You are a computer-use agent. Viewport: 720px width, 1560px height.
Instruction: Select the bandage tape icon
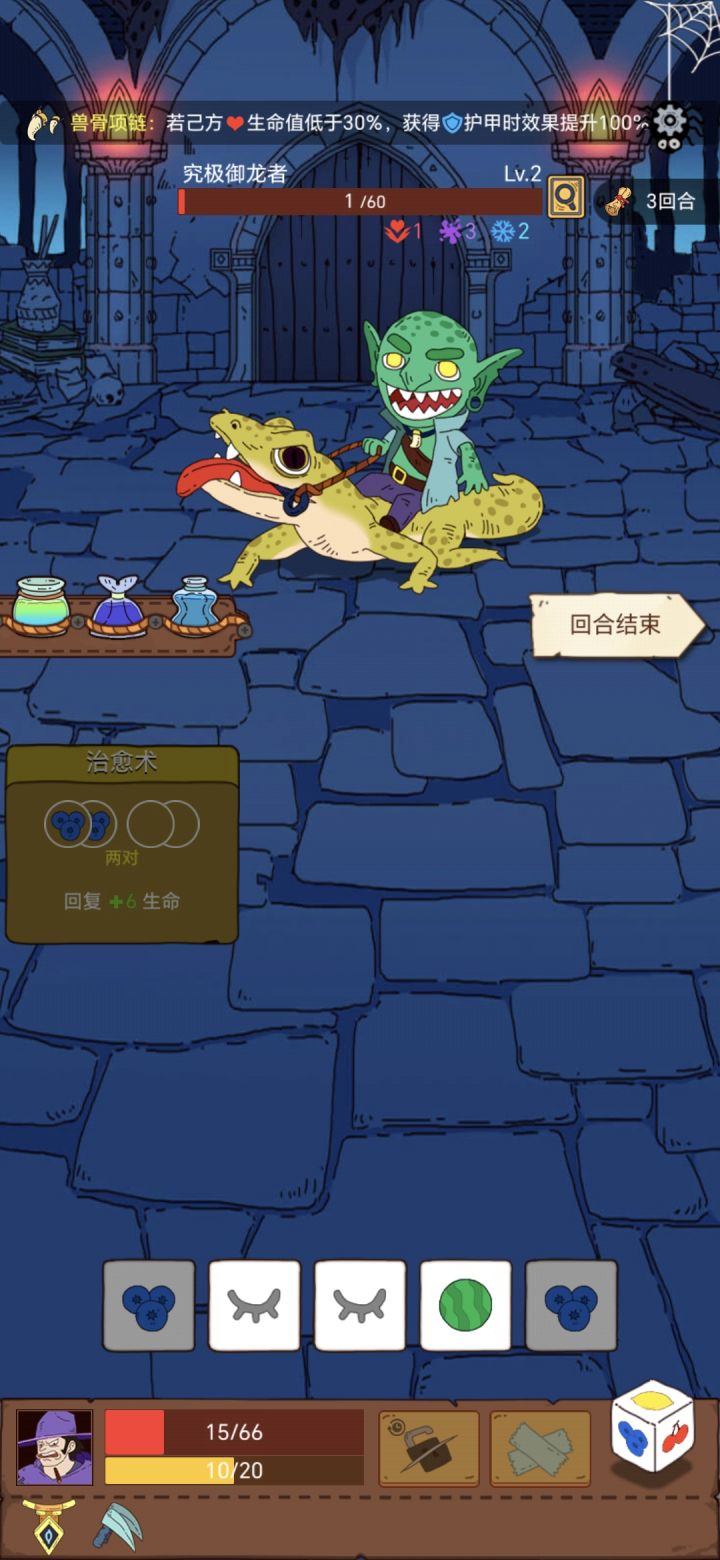pyautogui.click(x=538, y=1444)
